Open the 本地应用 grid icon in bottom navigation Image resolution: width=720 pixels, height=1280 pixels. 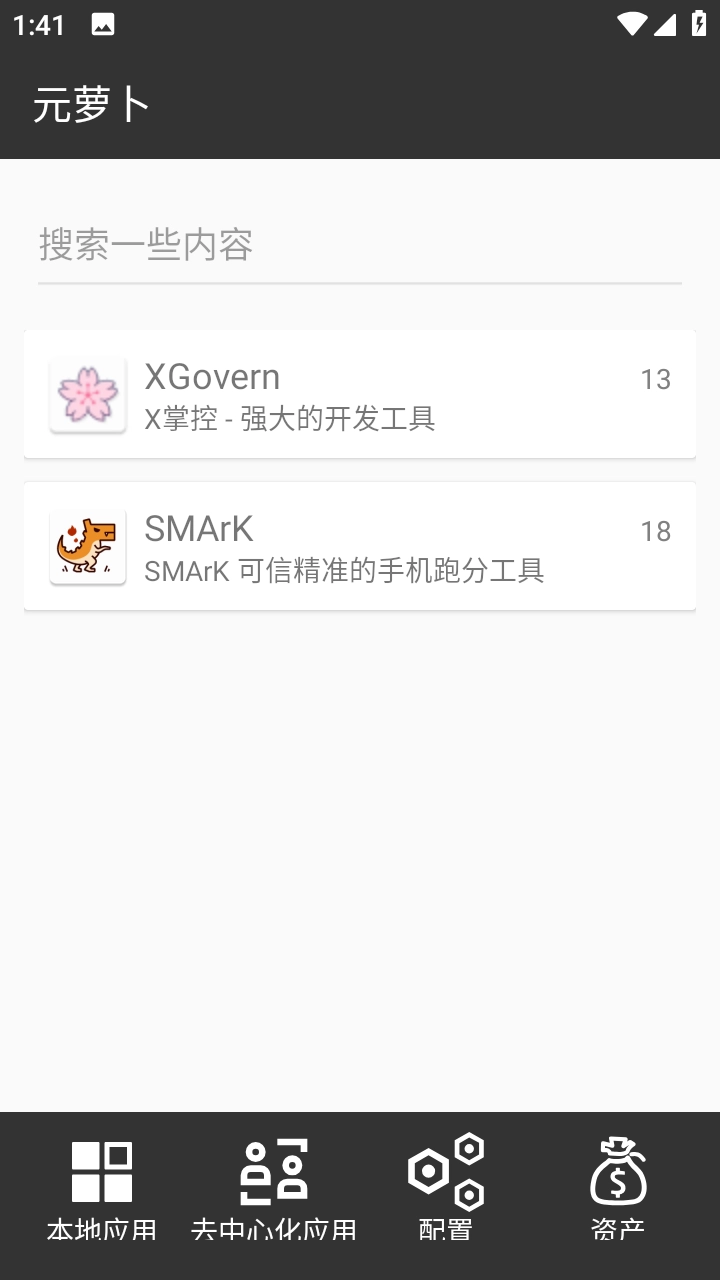click(x=103, y=1170)
